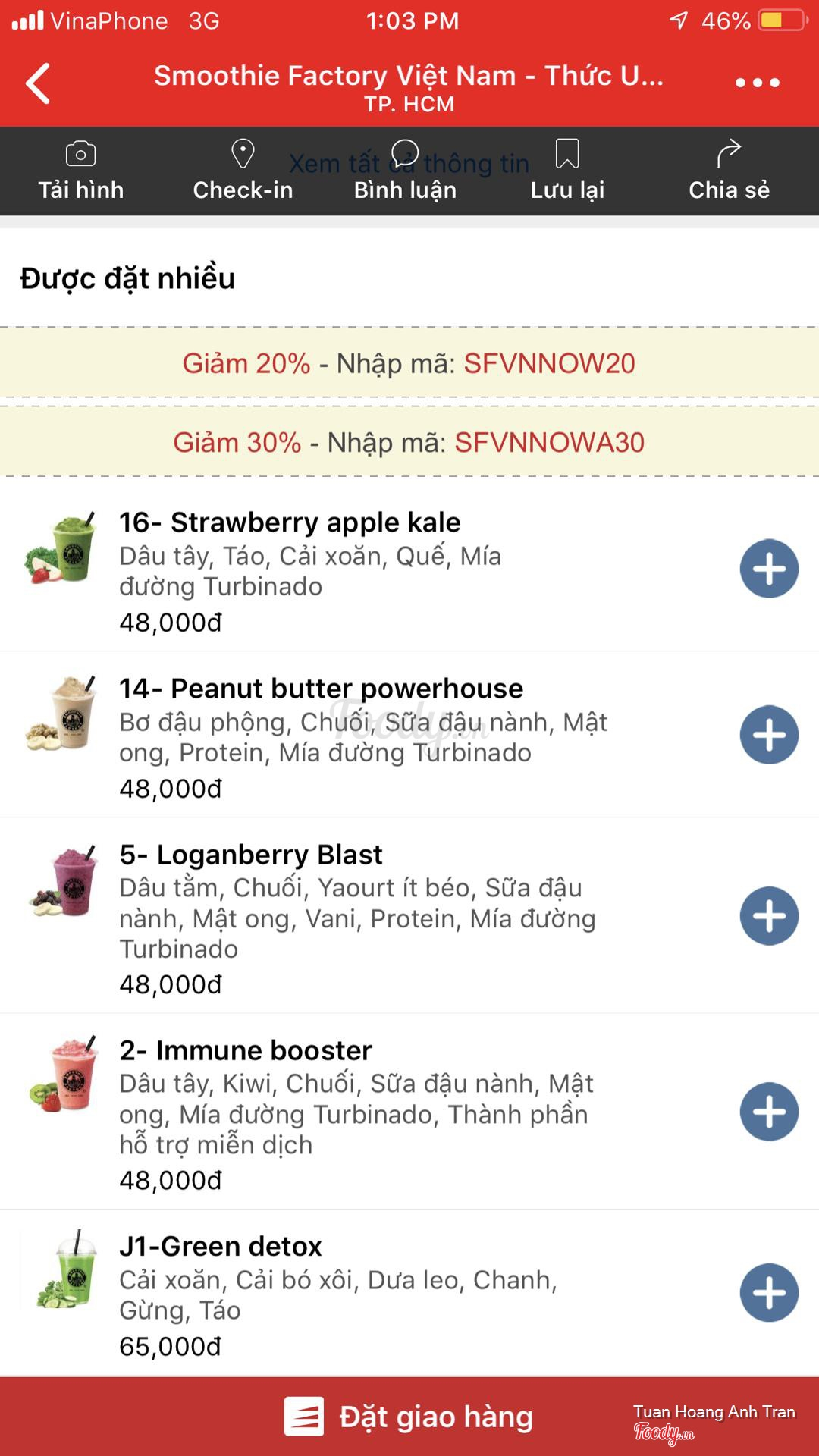Add Peanut butter powerhouse to order
The height and width of the screenshot is (1456, 819).
tap(769, 735)
